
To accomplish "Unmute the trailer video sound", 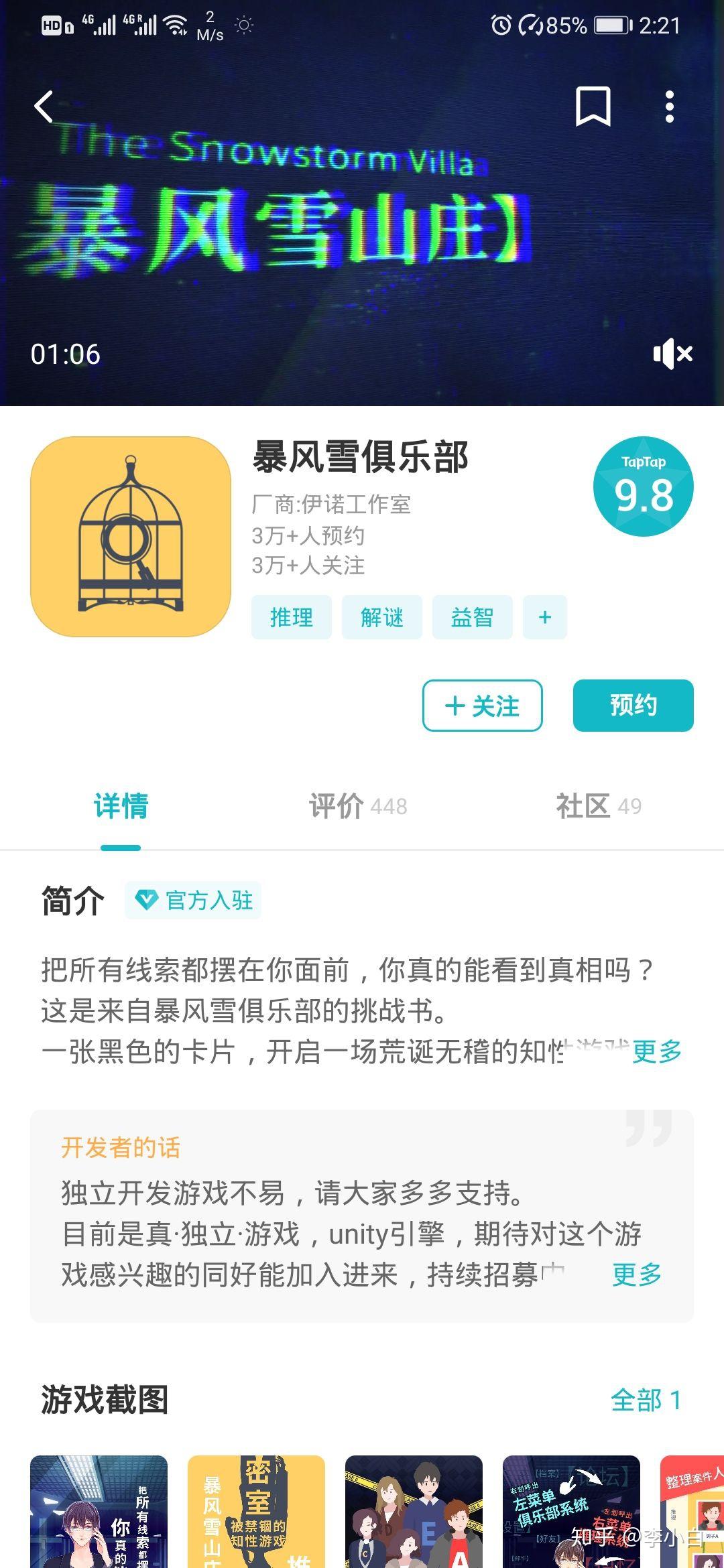I will click(672, 353).
